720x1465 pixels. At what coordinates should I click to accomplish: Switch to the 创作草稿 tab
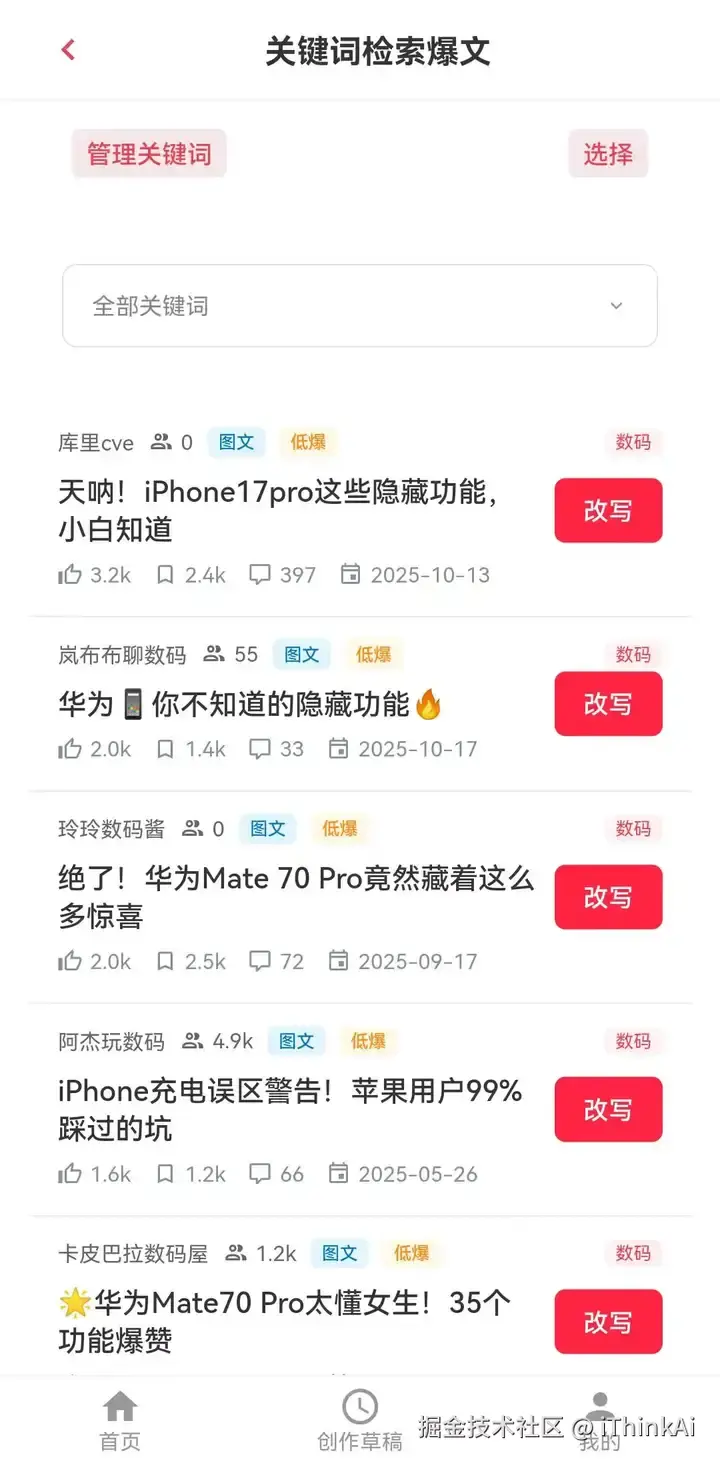pos(360,1420)
